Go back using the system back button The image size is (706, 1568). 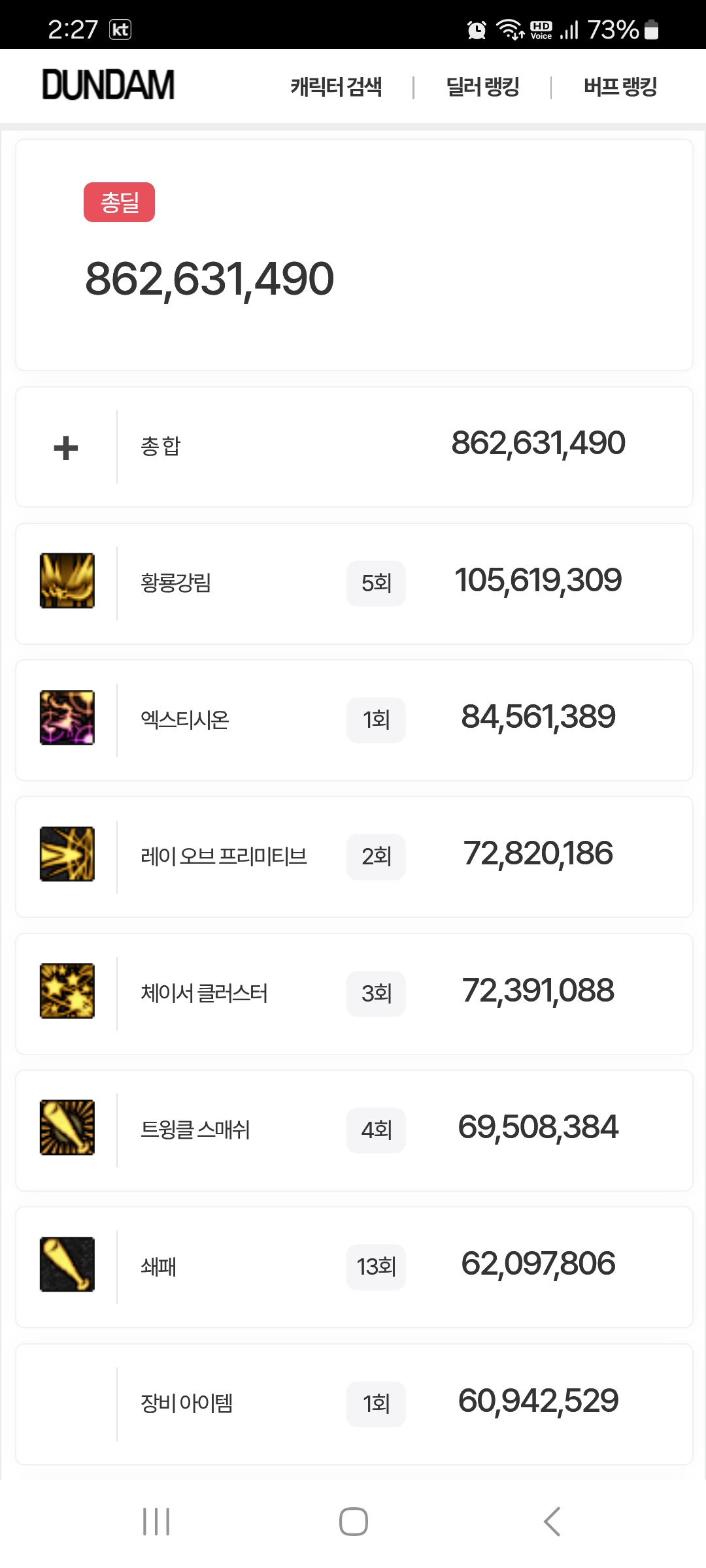point(552,1522)
